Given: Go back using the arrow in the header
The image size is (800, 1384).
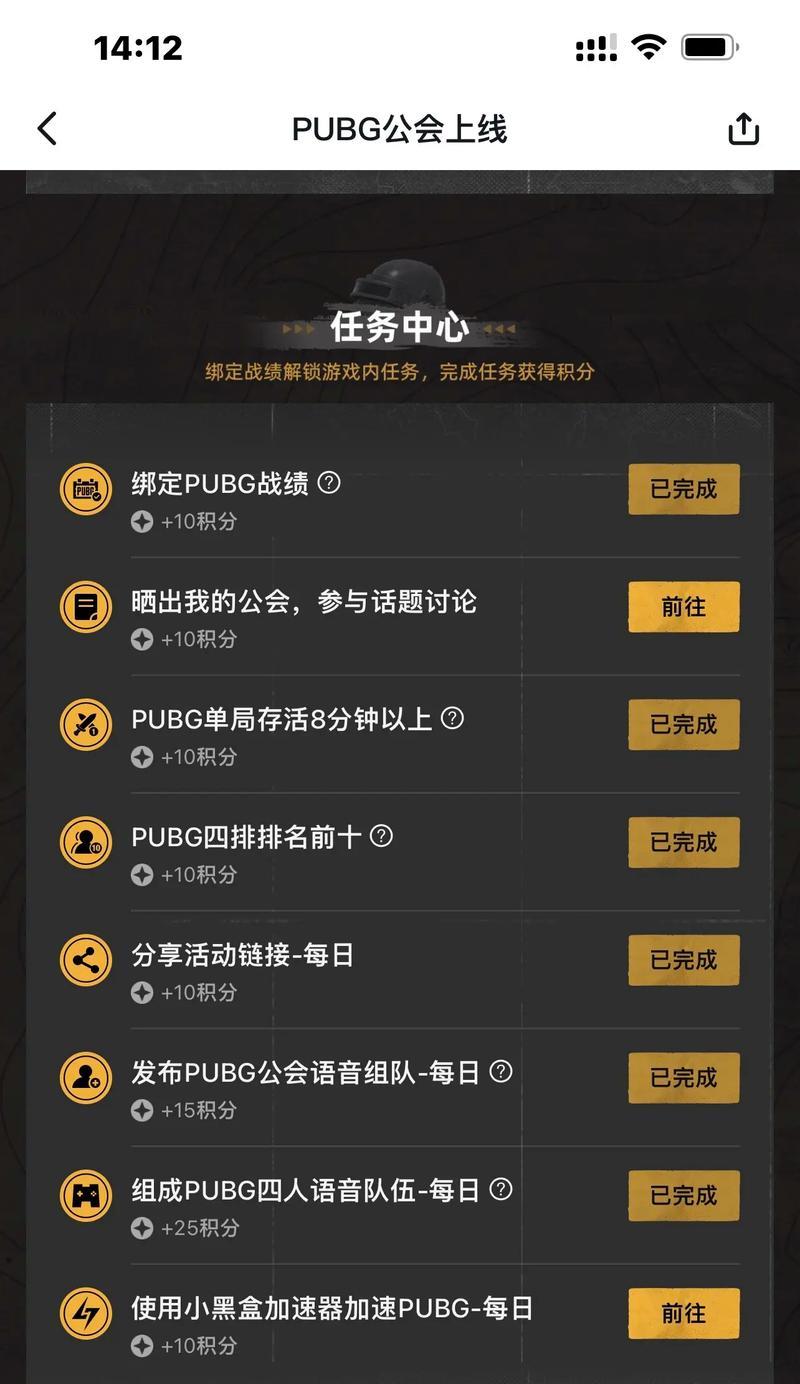Looking at the screenshot, I should 47,129.
